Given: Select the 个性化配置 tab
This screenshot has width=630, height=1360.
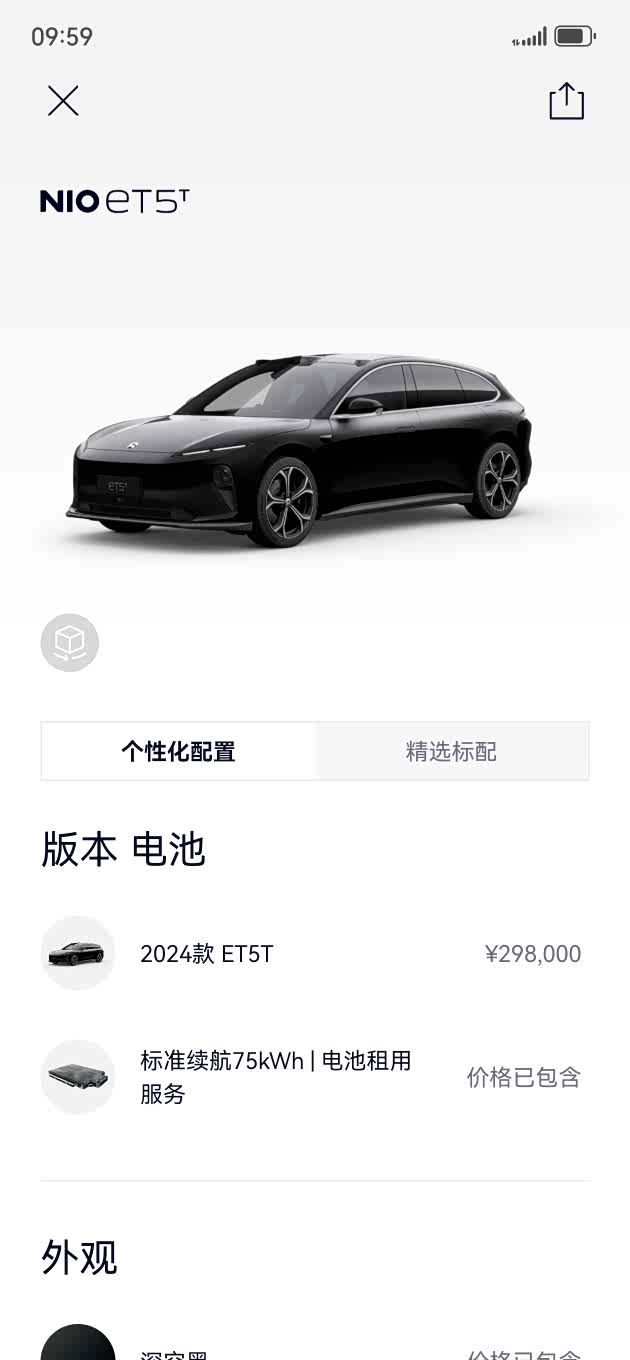Looking at the screenshot, I should pyautogui.click(x=179, y=751).
